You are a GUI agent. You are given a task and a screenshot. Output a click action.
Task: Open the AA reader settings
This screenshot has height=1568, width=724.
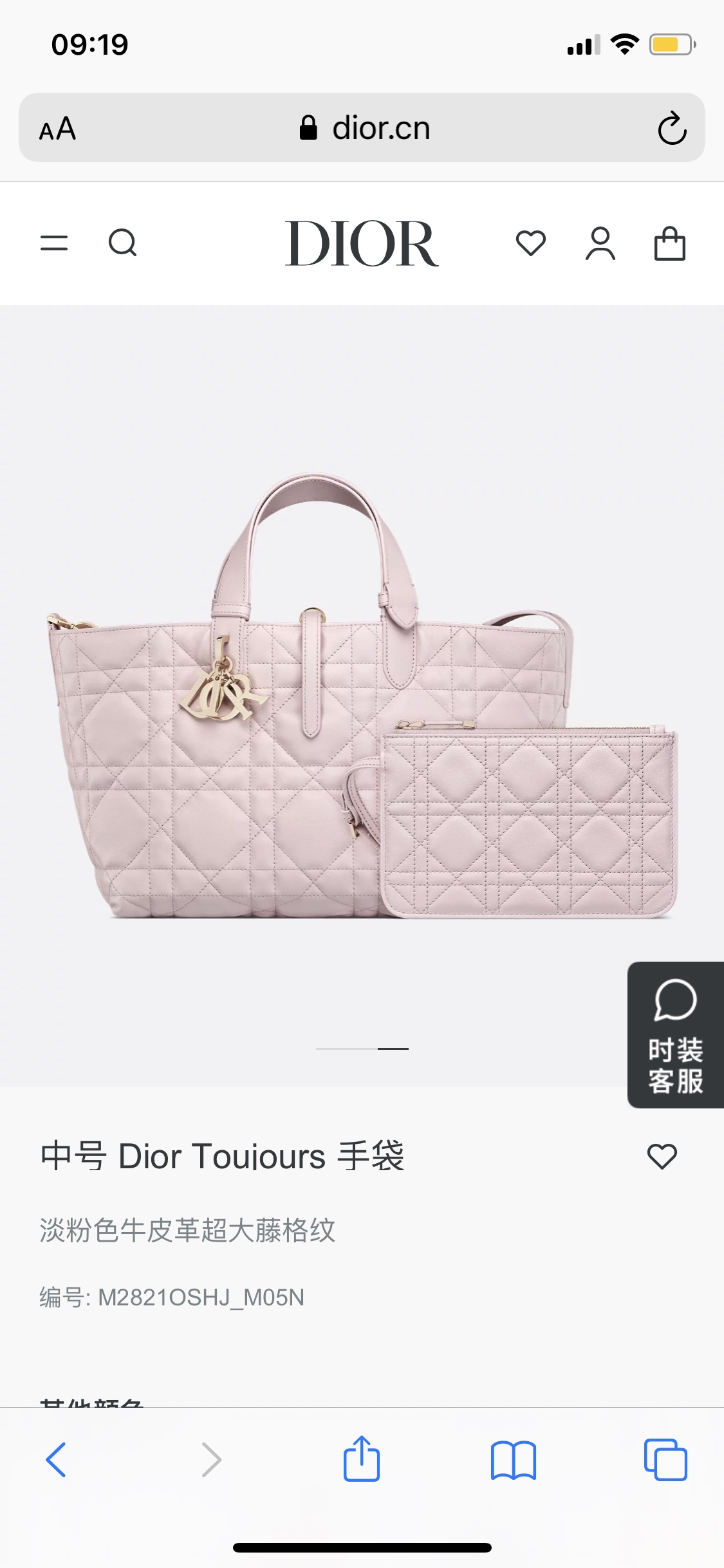pos(57,128)
